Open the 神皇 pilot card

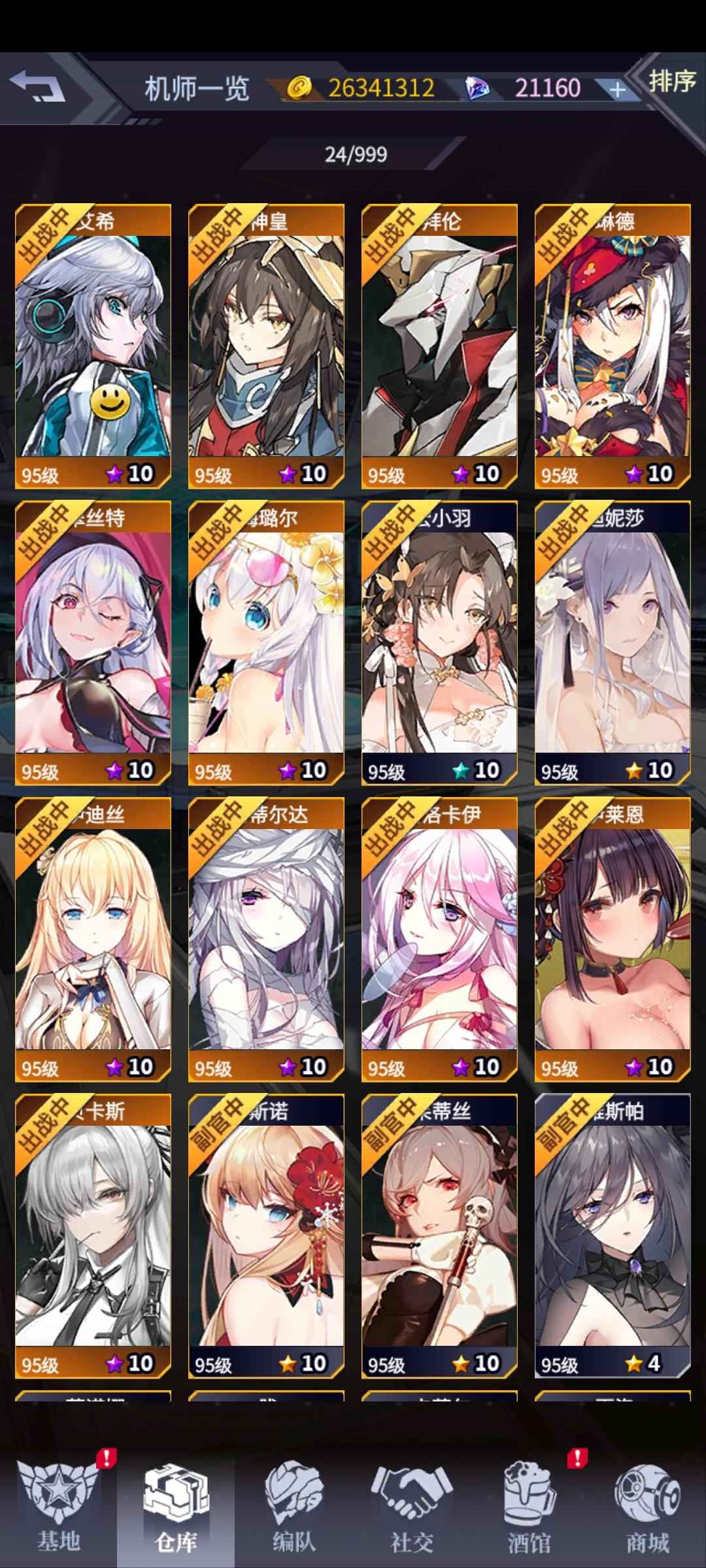266,346
